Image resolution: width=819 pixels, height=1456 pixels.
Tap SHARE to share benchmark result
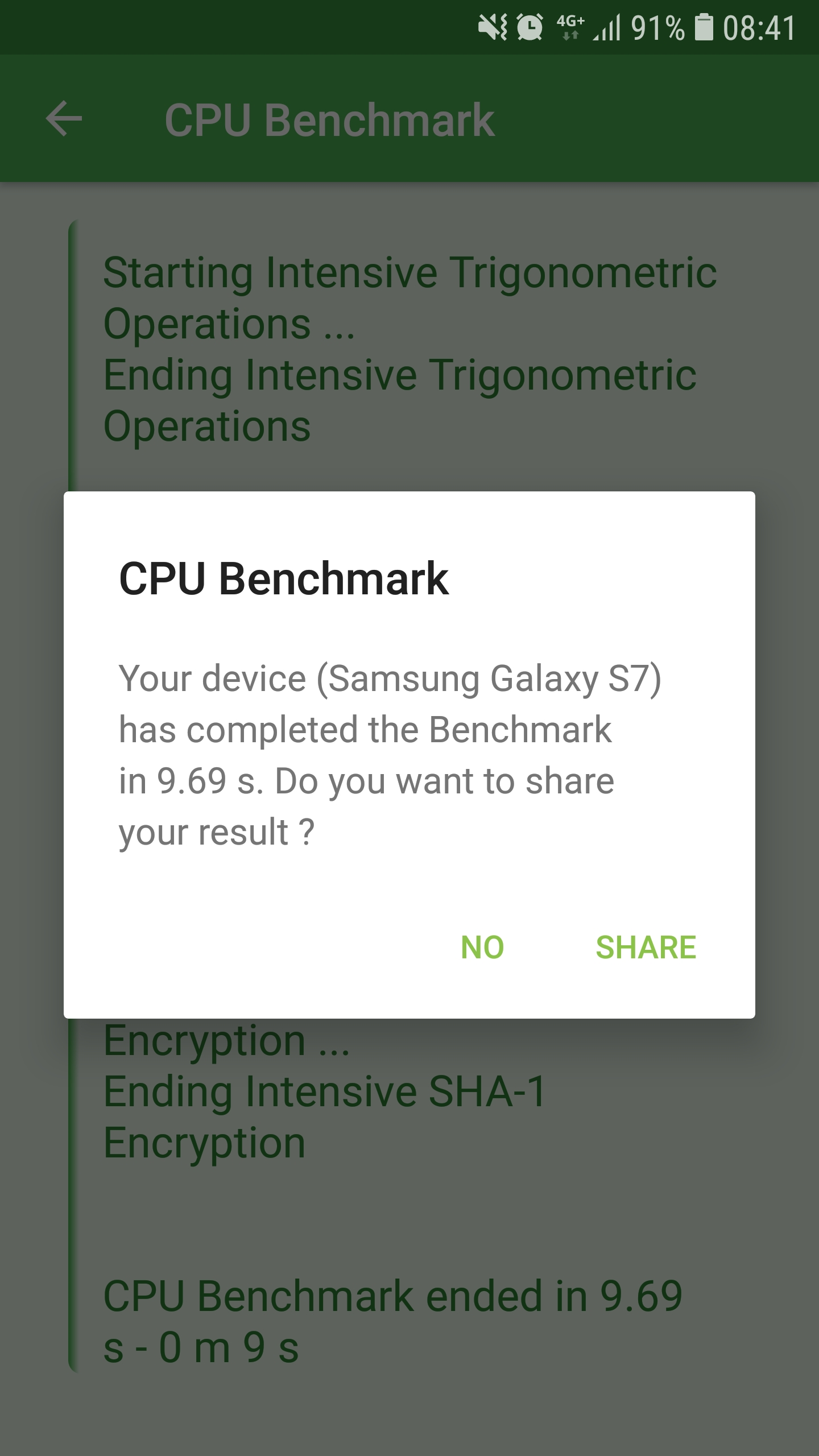[646, 947]
